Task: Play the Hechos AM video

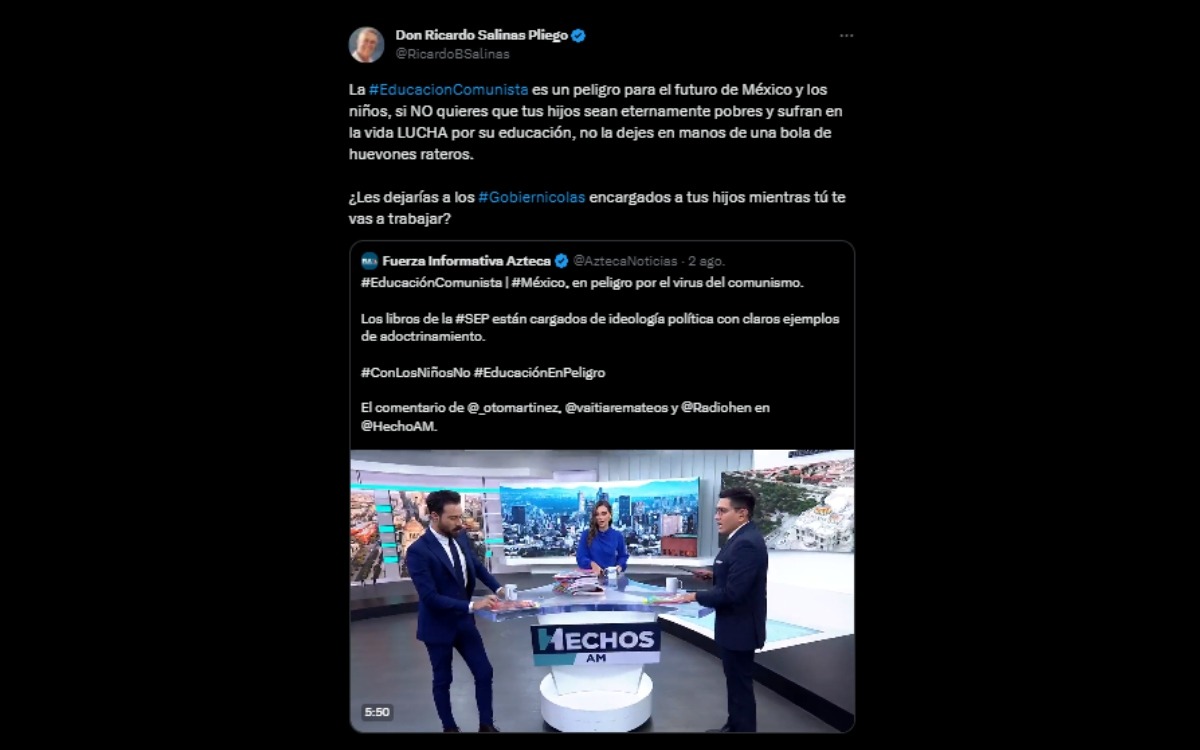Action: tap(601, 590)
